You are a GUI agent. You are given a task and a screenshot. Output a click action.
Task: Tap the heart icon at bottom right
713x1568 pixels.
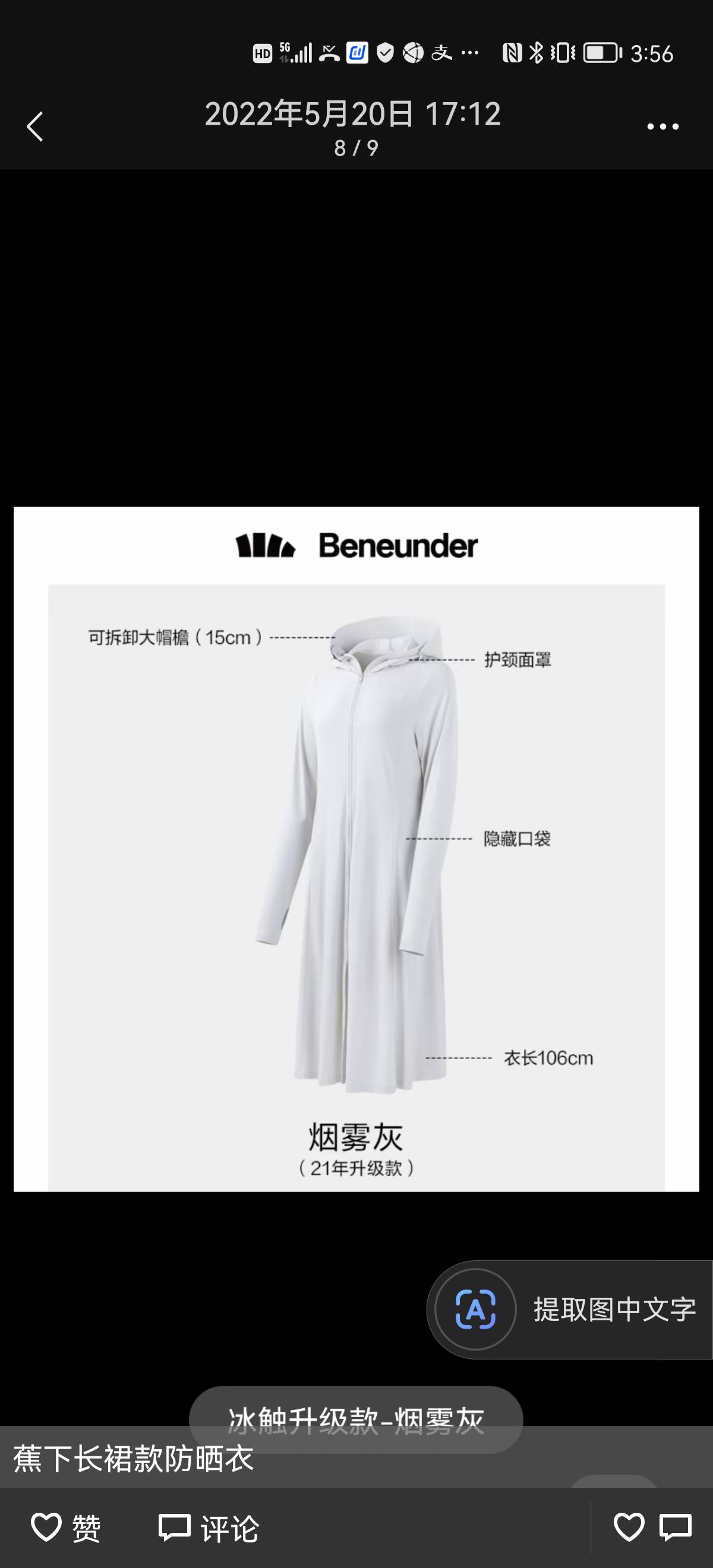click(x=629, y=1527)
